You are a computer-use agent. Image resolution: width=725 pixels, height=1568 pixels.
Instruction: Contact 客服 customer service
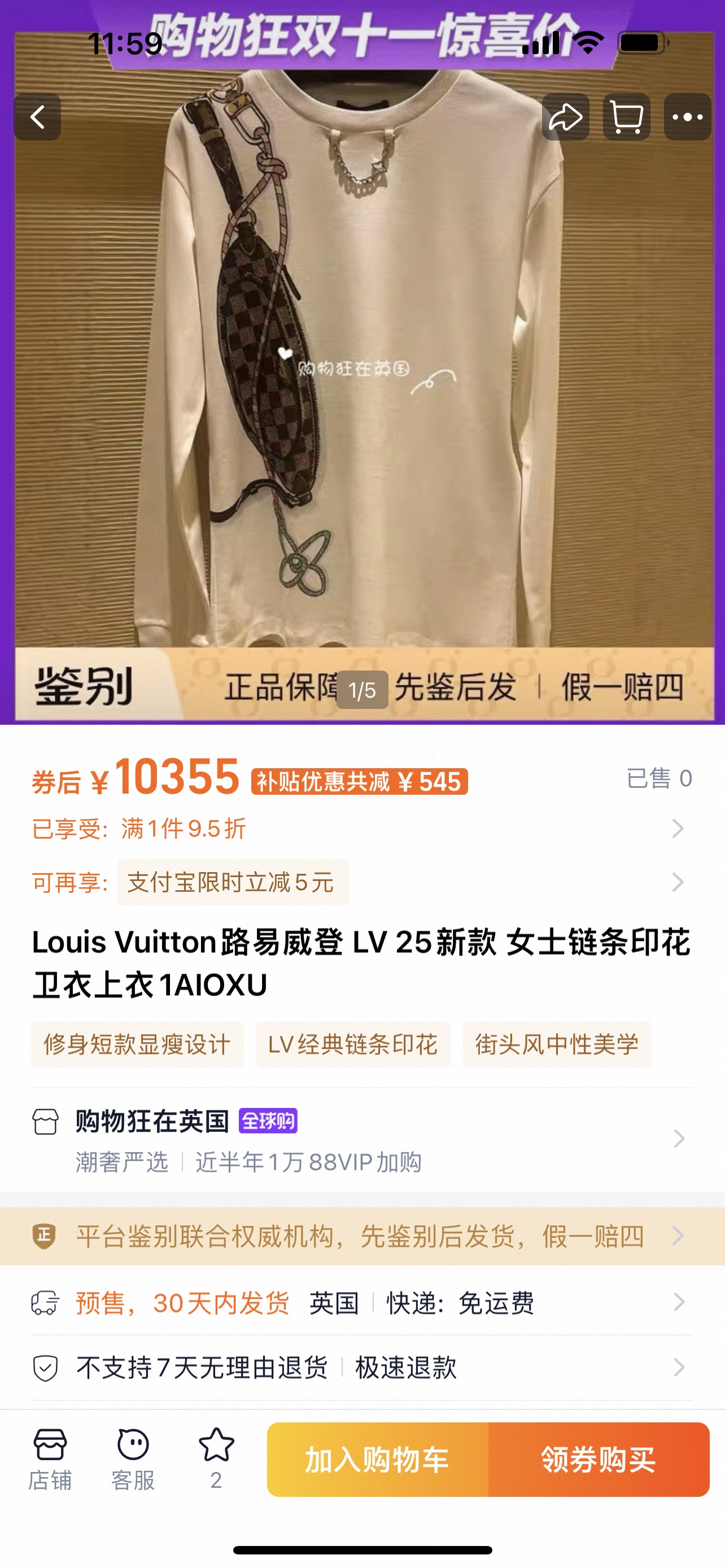coord(133,1458)
